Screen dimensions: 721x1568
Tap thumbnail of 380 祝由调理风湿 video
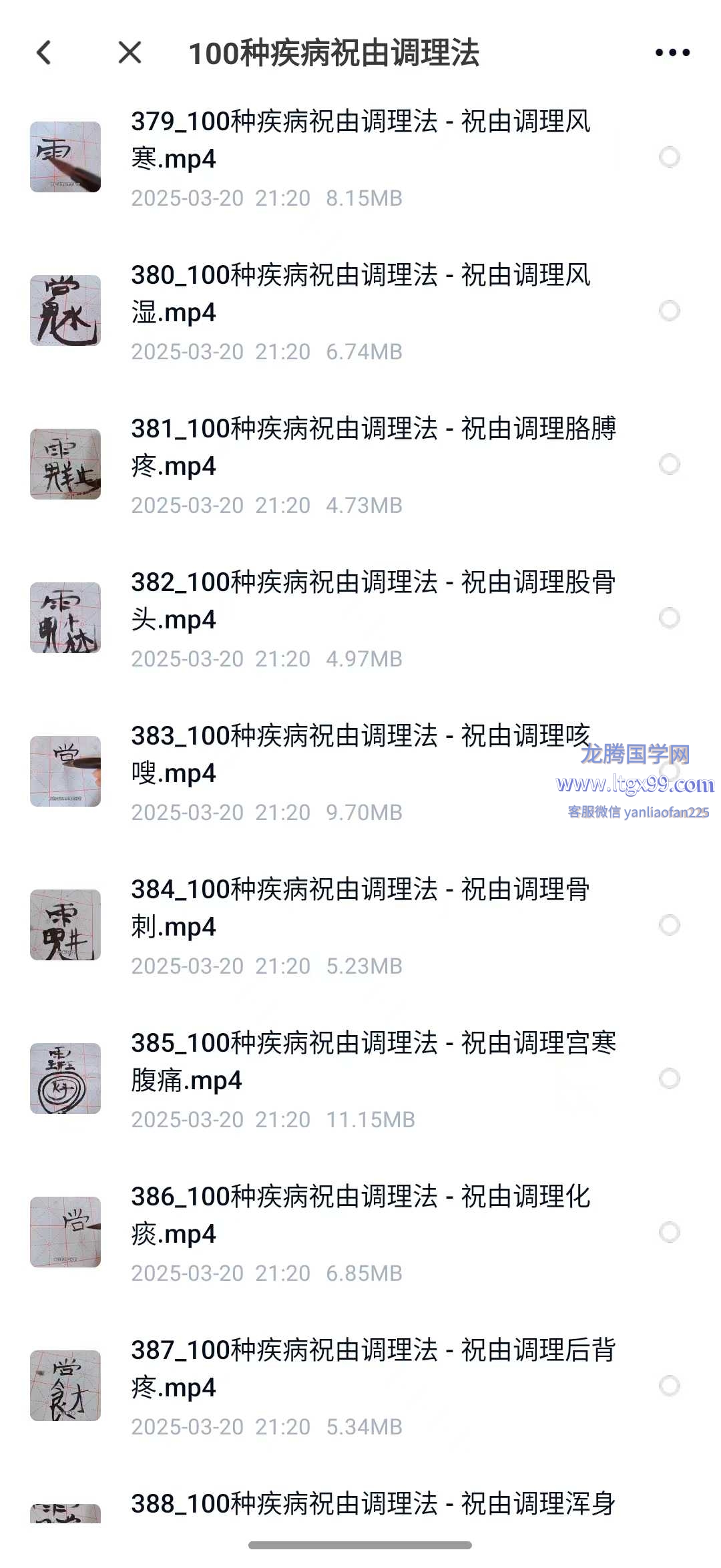coord(65,311)
